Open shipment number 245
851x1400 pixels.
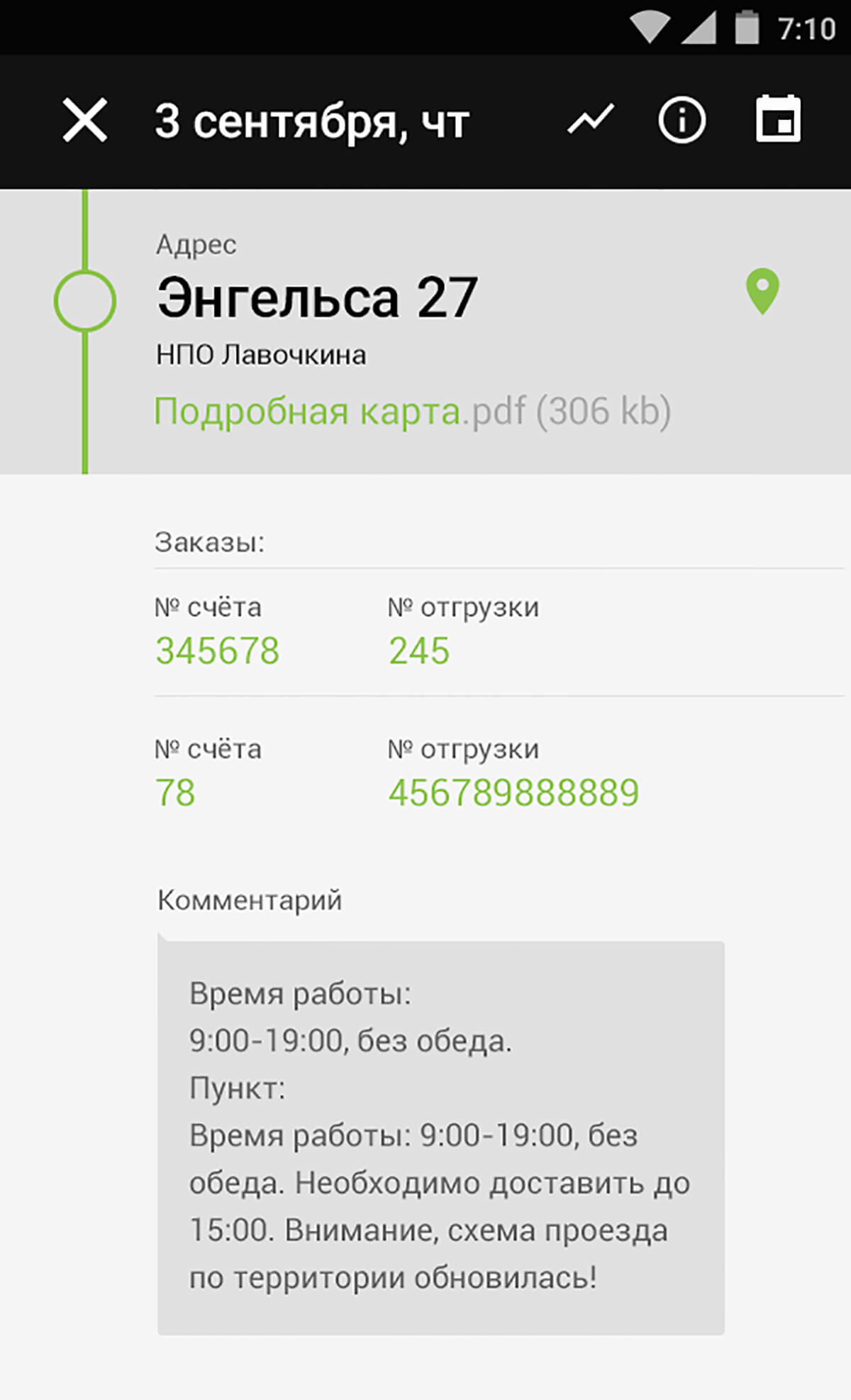point(418,651)
